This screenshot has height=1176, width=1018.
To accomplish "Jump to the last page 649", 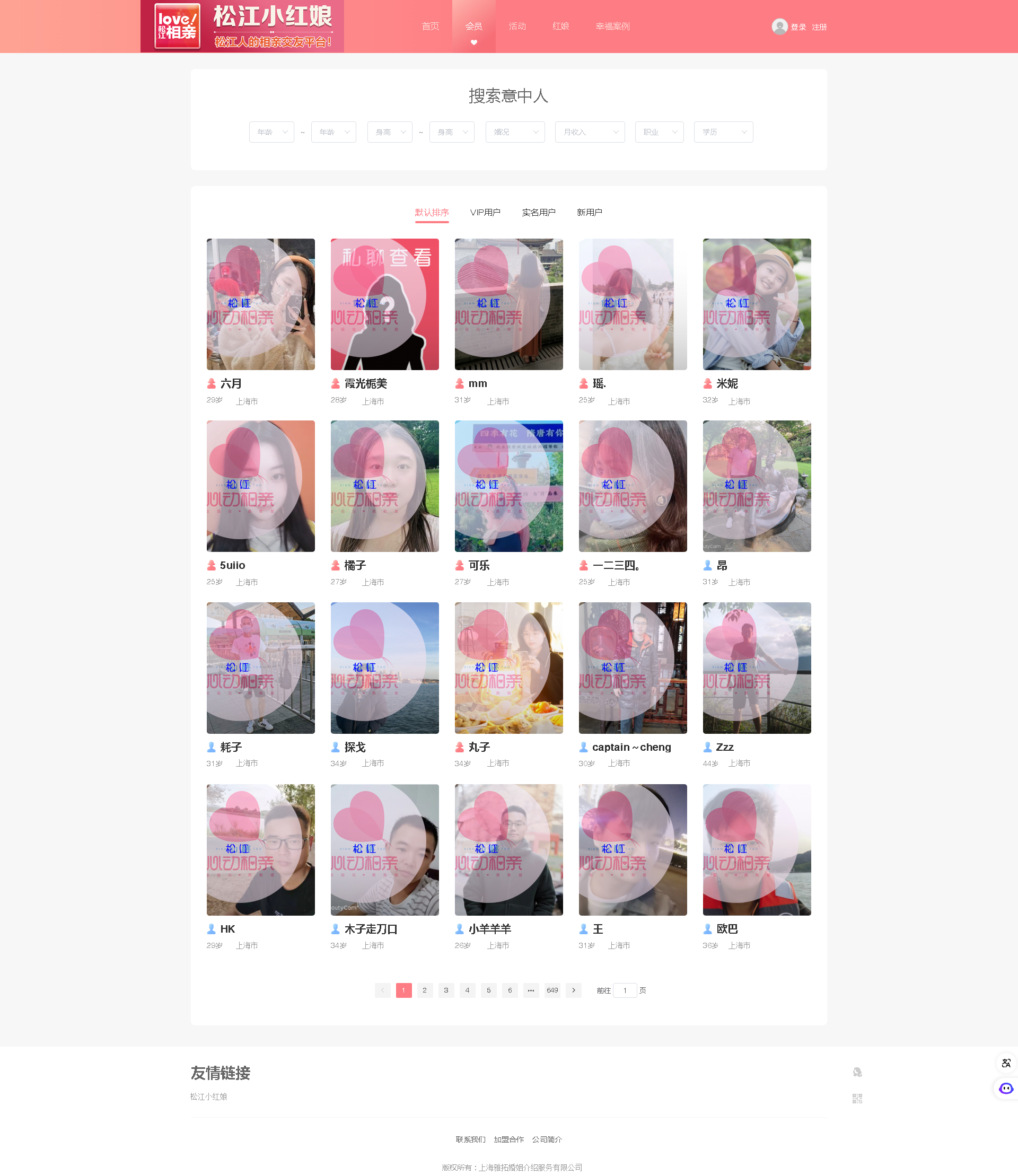I will pyautogui.click(x=551, y=990).
